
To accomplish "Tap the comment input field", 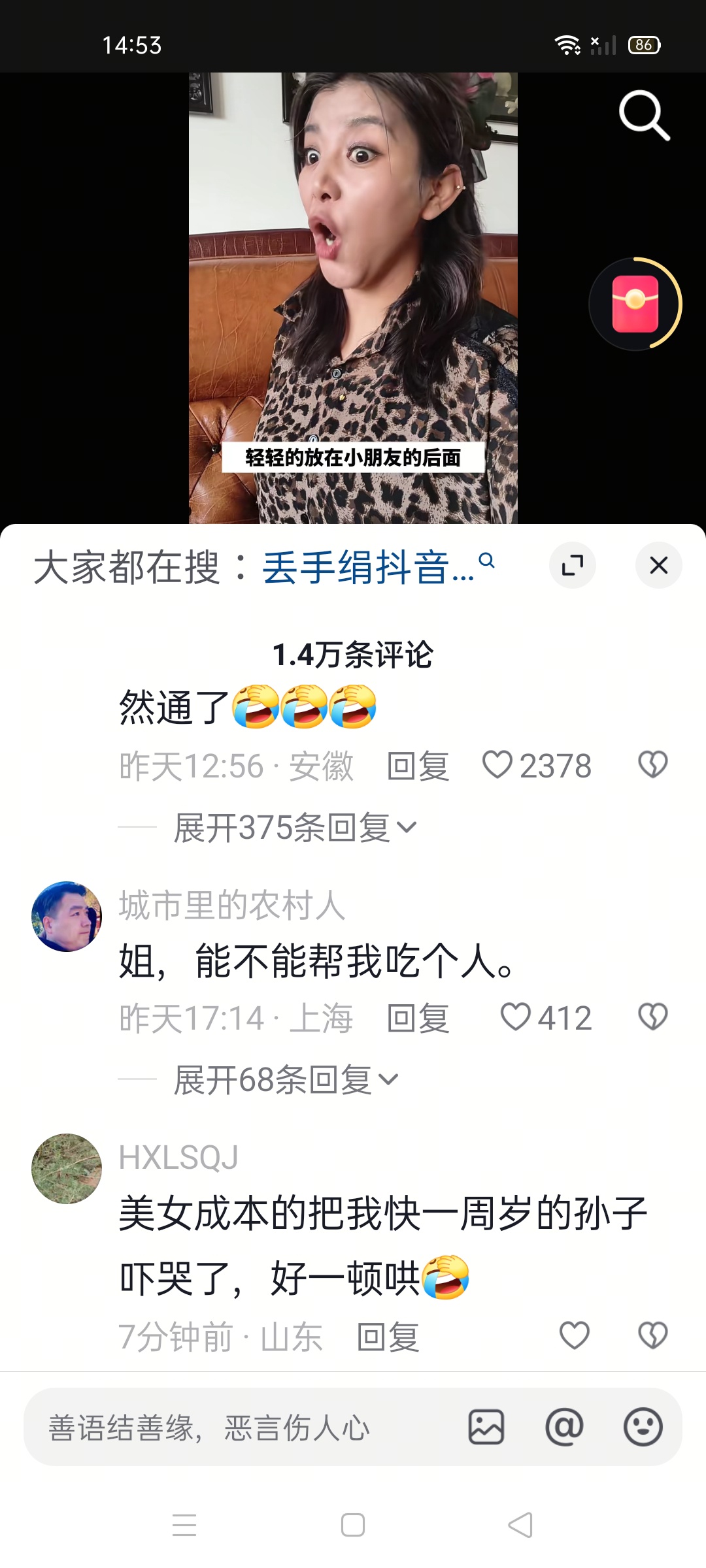I will 242,1428.
